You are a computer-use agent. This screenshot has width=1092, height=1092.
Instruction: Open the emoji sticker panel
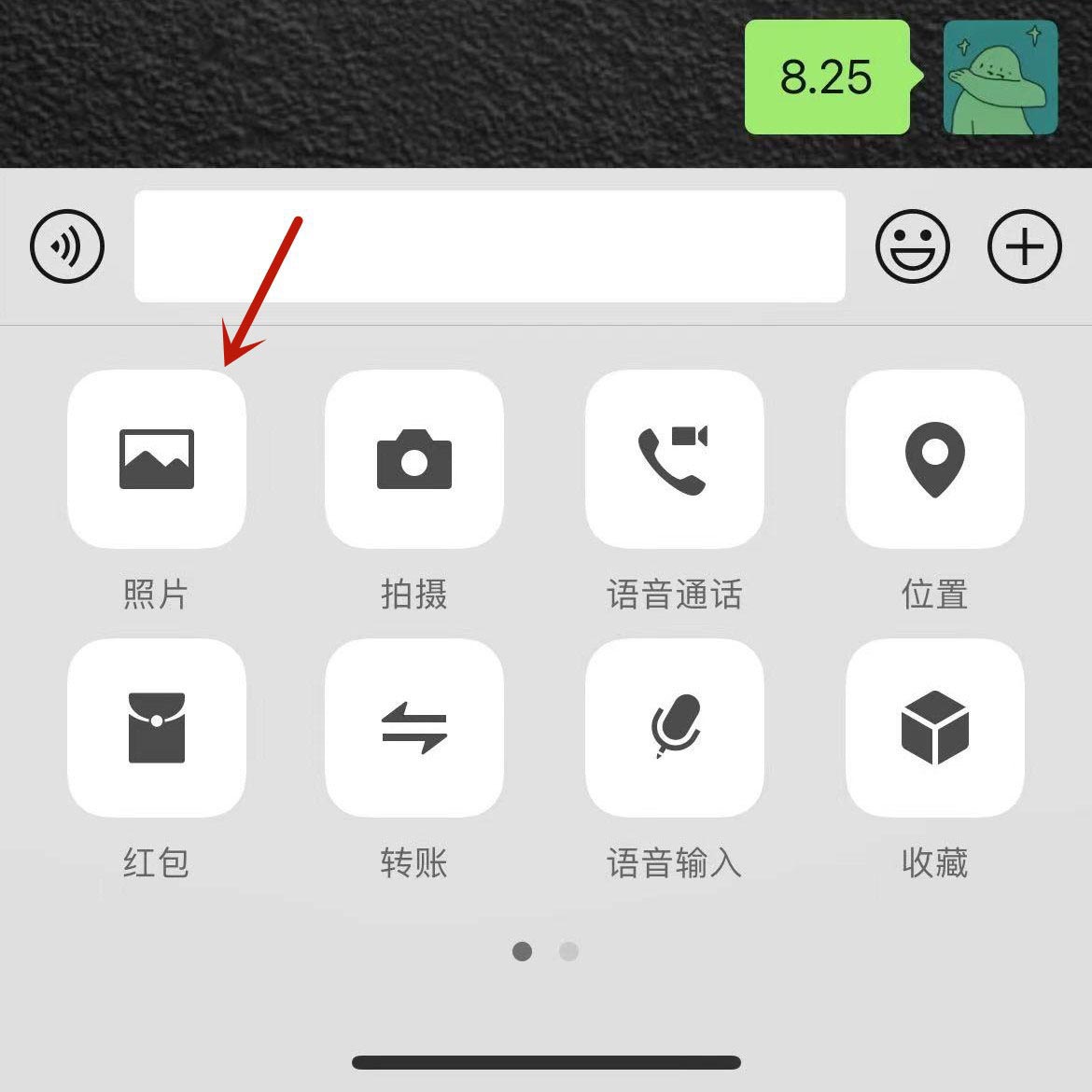[x=912, y=246]
